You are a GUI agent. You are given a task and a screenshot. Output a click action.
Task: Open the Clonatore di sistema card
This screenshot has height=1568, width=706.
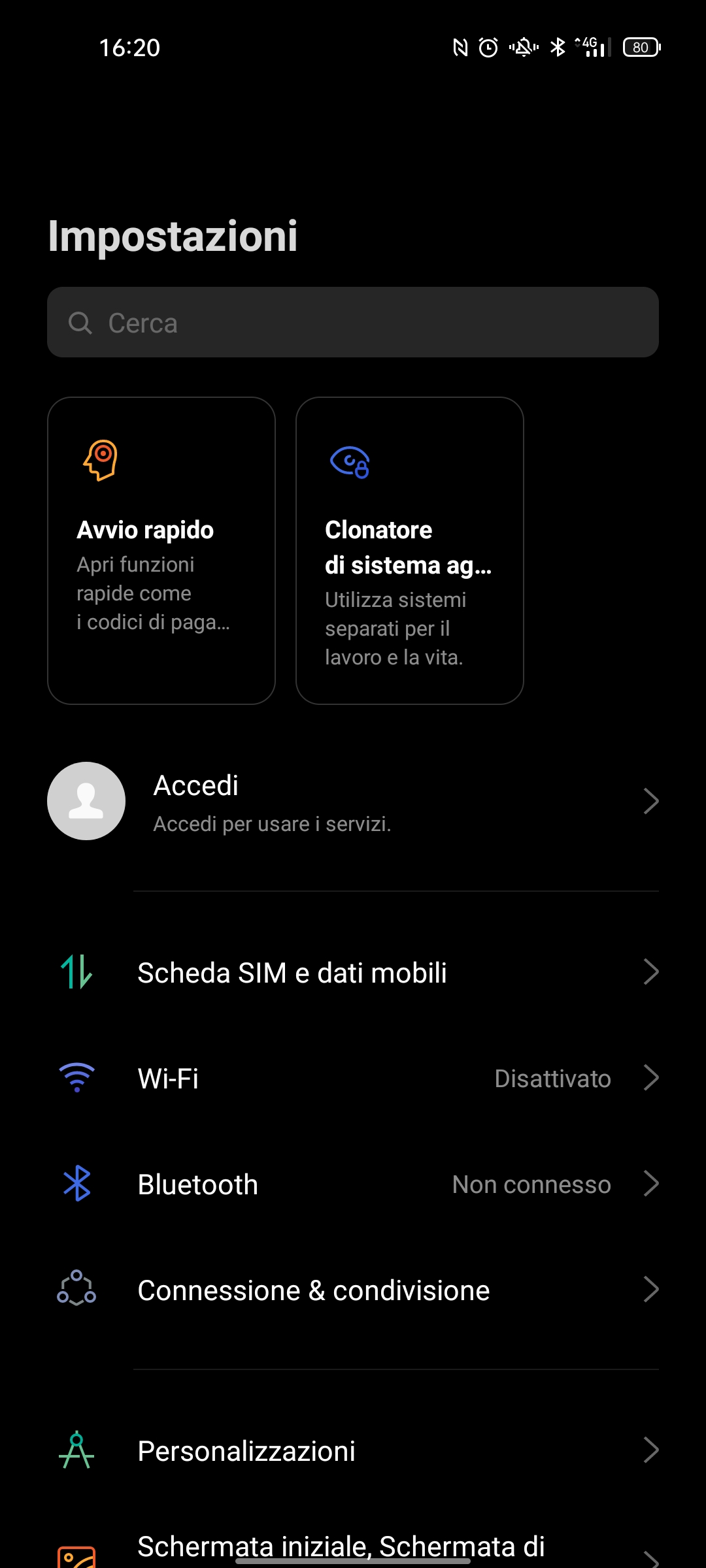click(410, 551)
